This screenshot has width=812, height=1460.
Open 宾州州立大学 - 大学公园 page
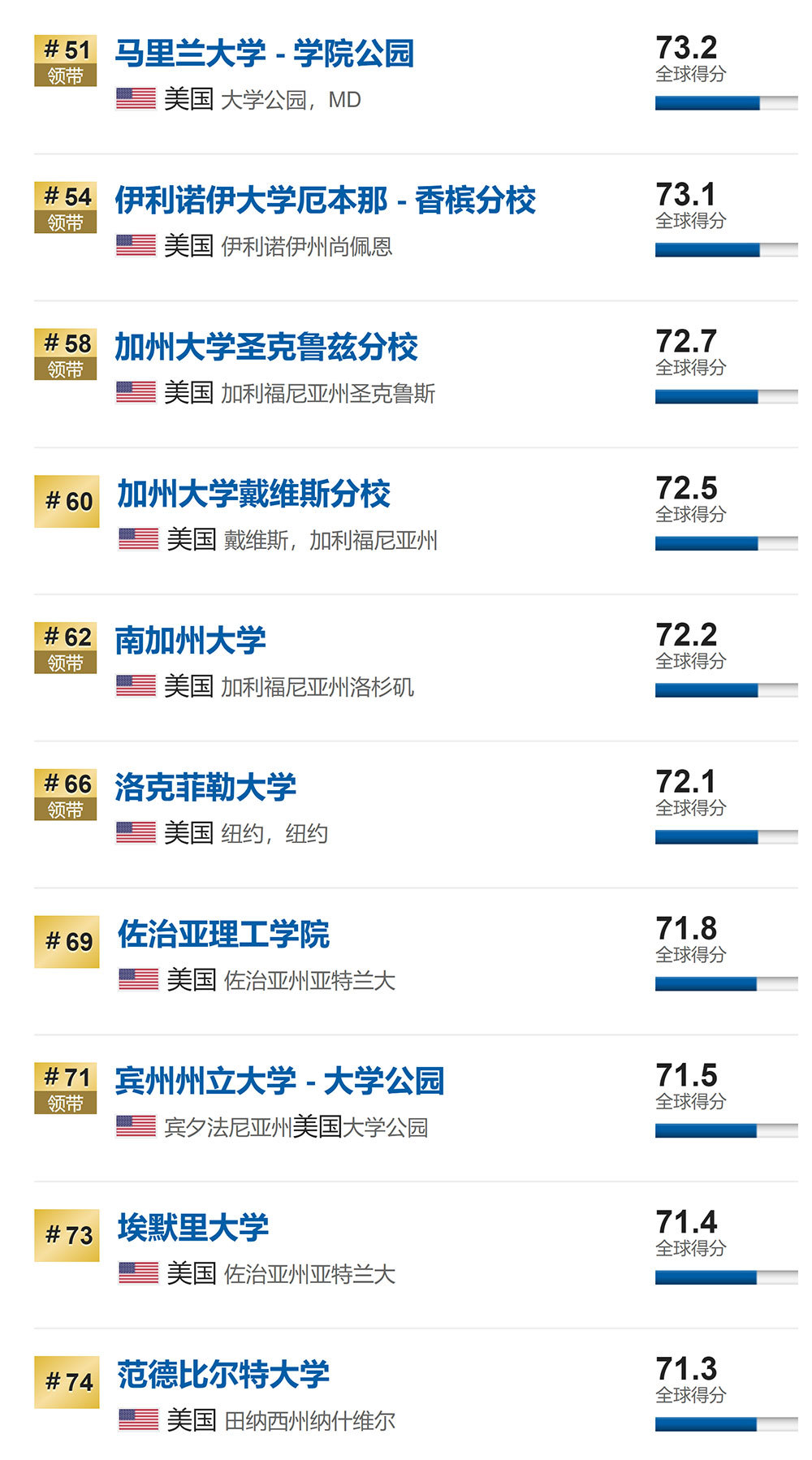click(280, 1082)
